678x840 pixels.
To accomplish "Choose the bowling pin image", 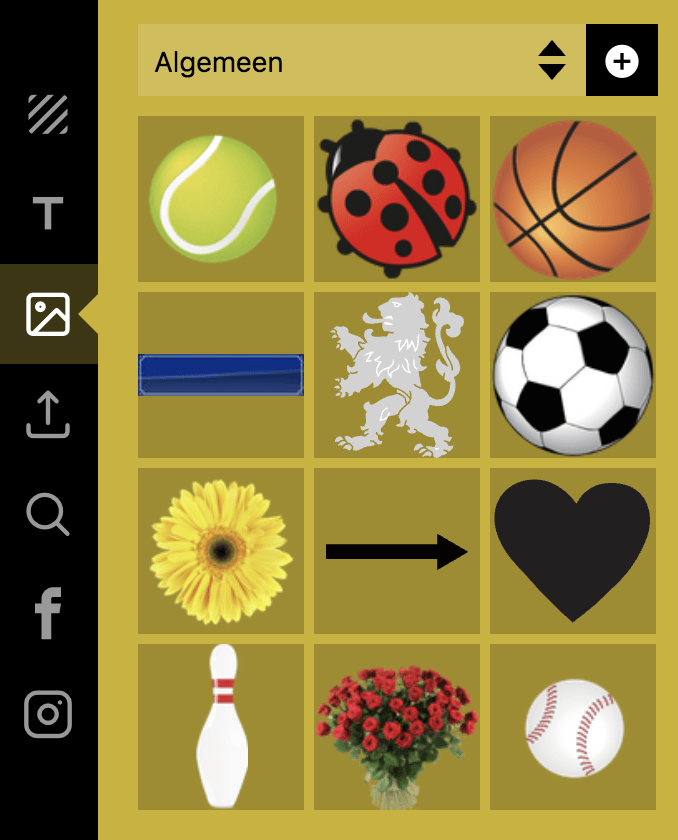I will point(220,727).
